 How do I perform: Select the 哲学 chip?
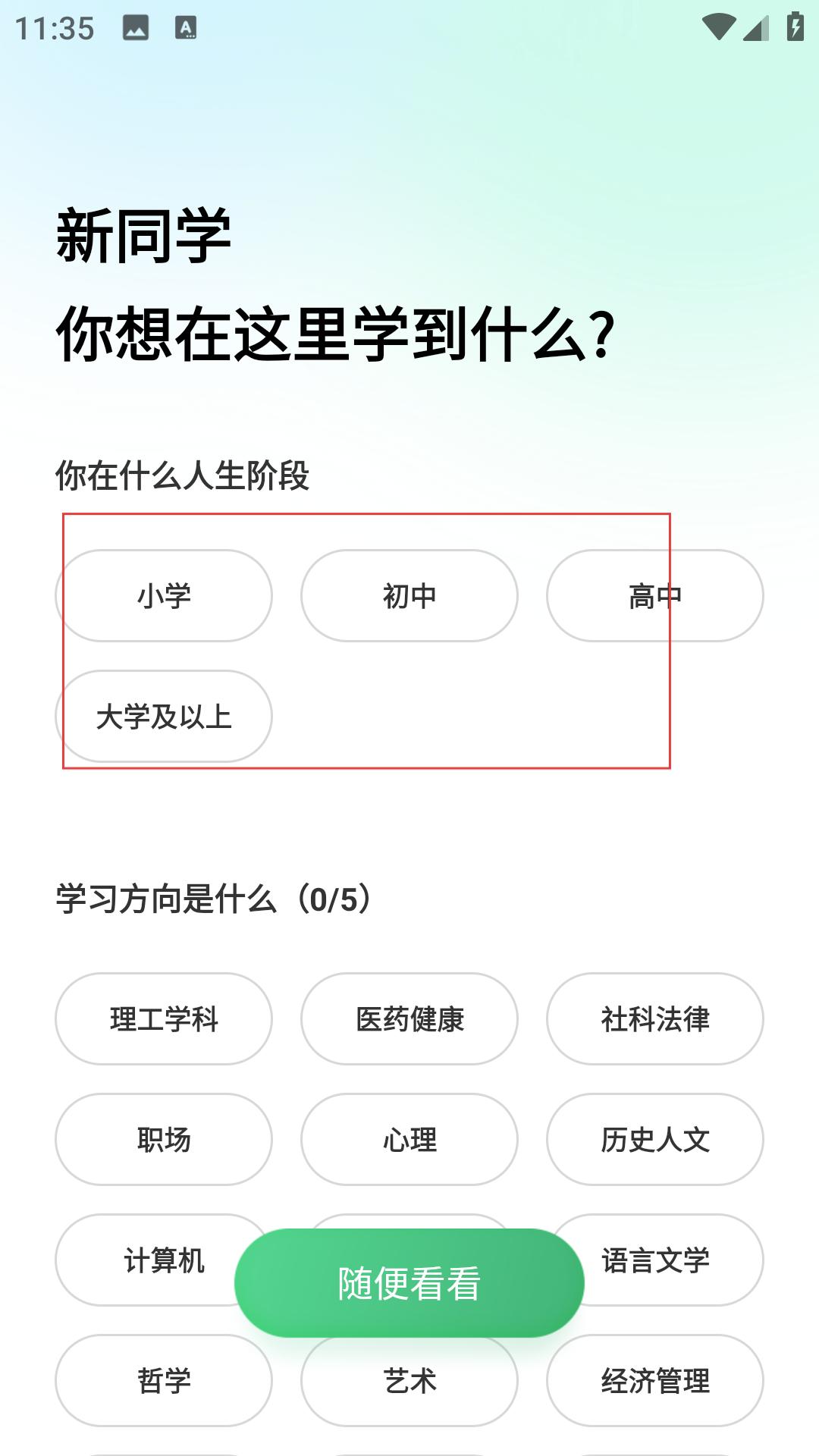[164, 1380]
